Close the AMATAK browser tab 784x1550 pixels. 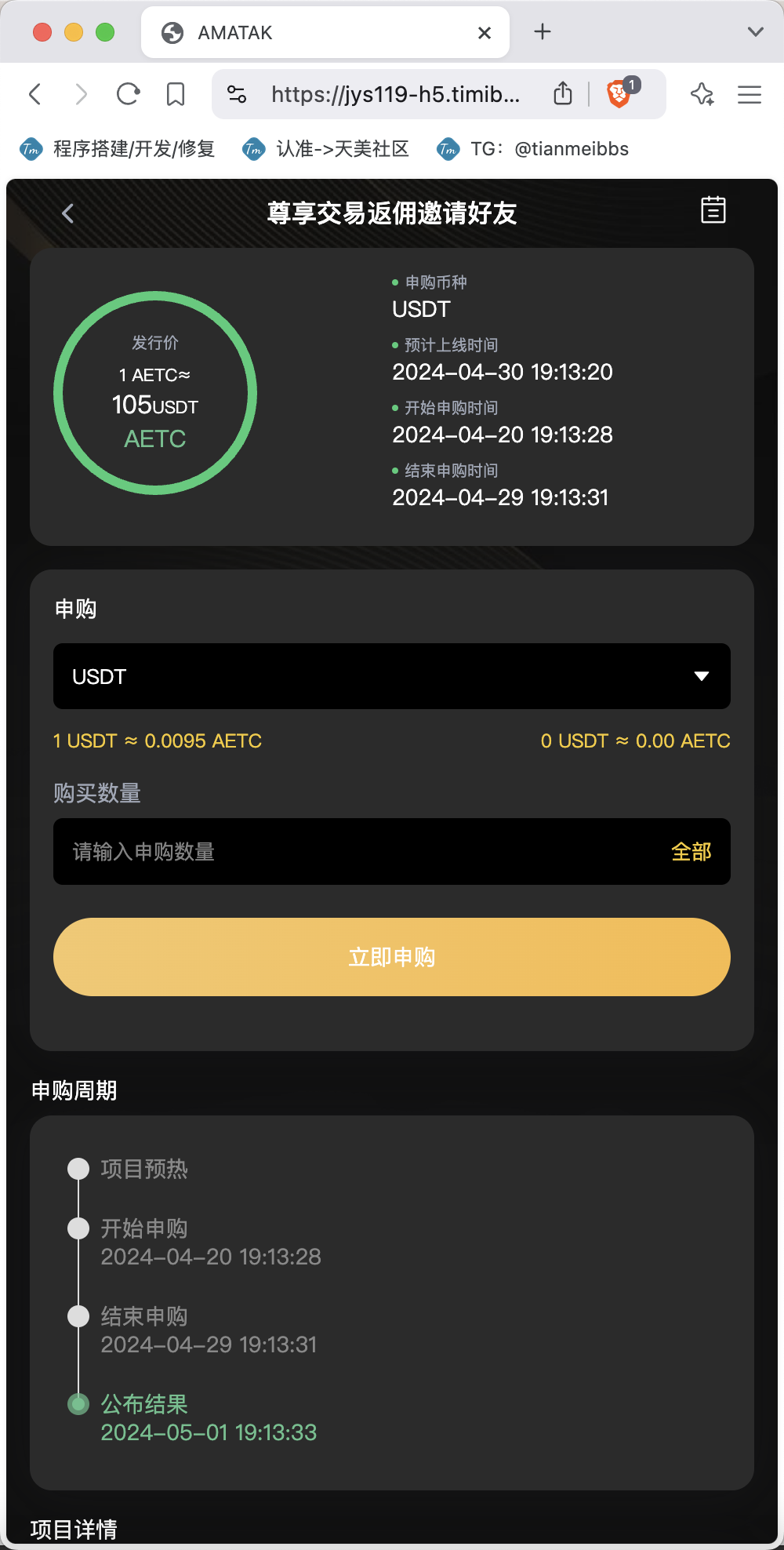pyautogui.click(x=485, y=33)
